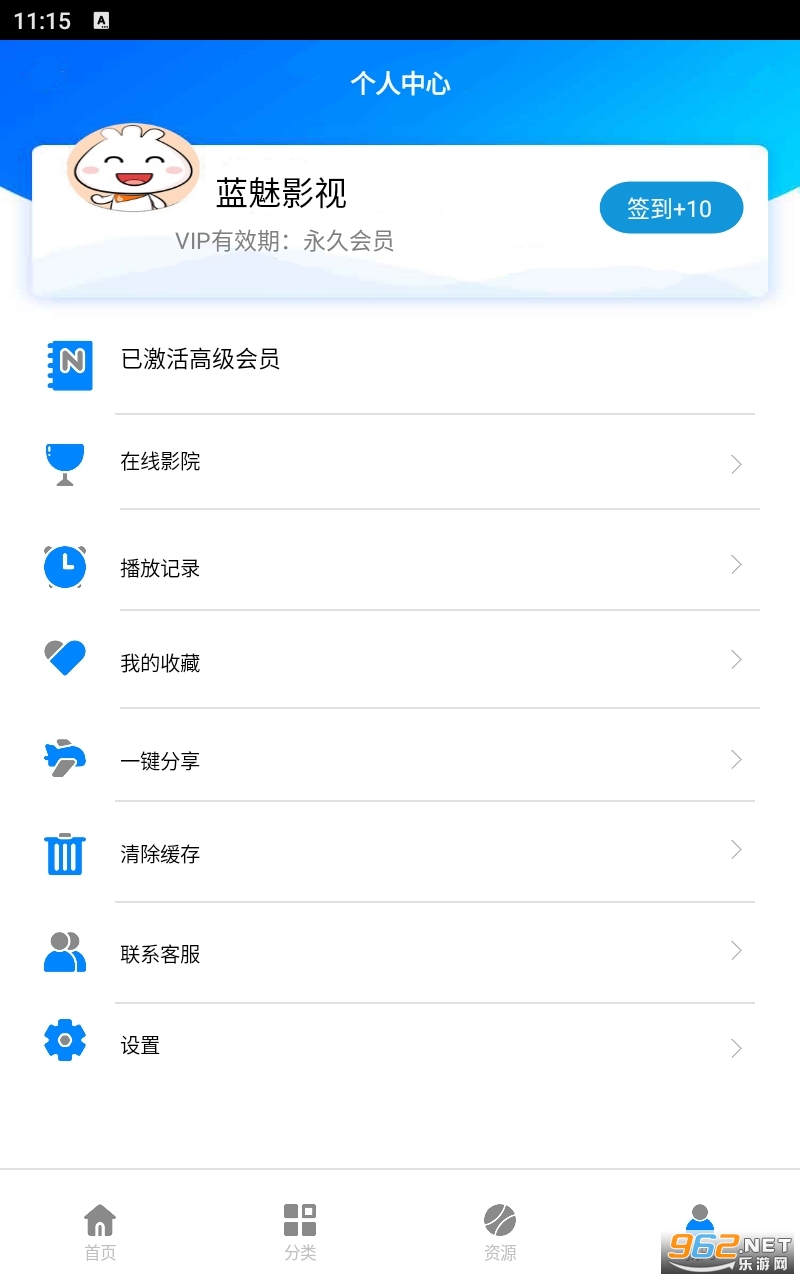Switch to the 资源 resources tab
This screenshot has width=800, height=1280.
point(500,1232)
